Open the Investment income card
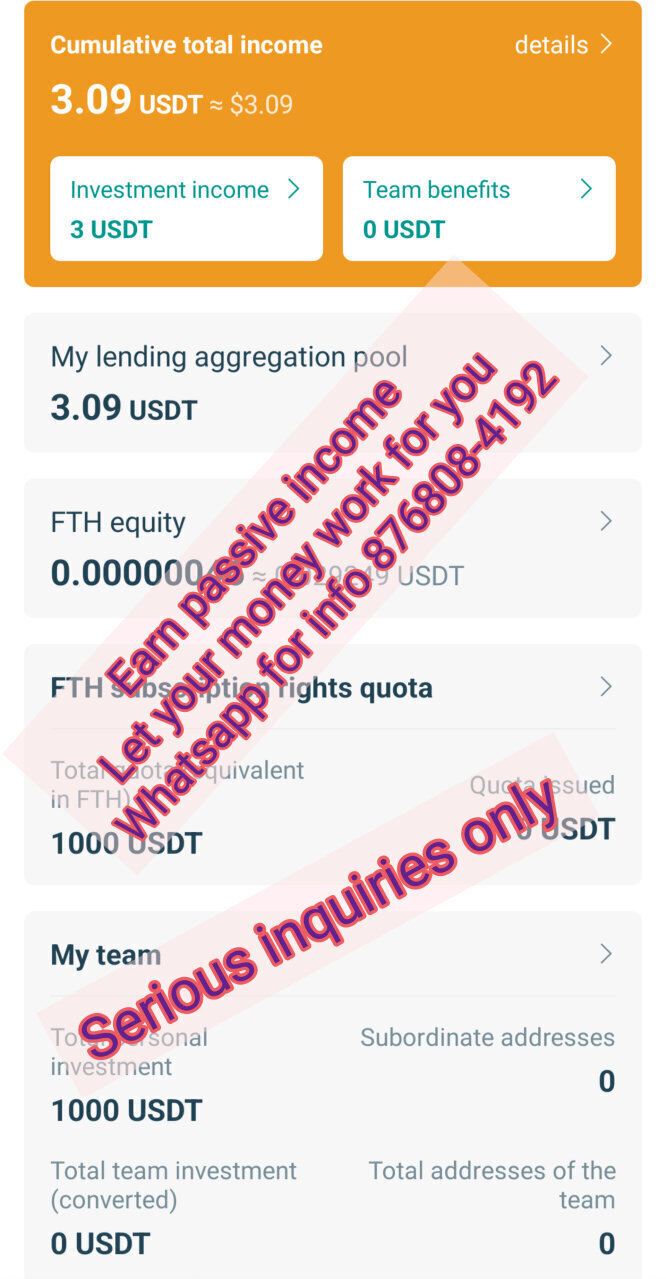666x1279 pixels. click(x=186, y=208)
